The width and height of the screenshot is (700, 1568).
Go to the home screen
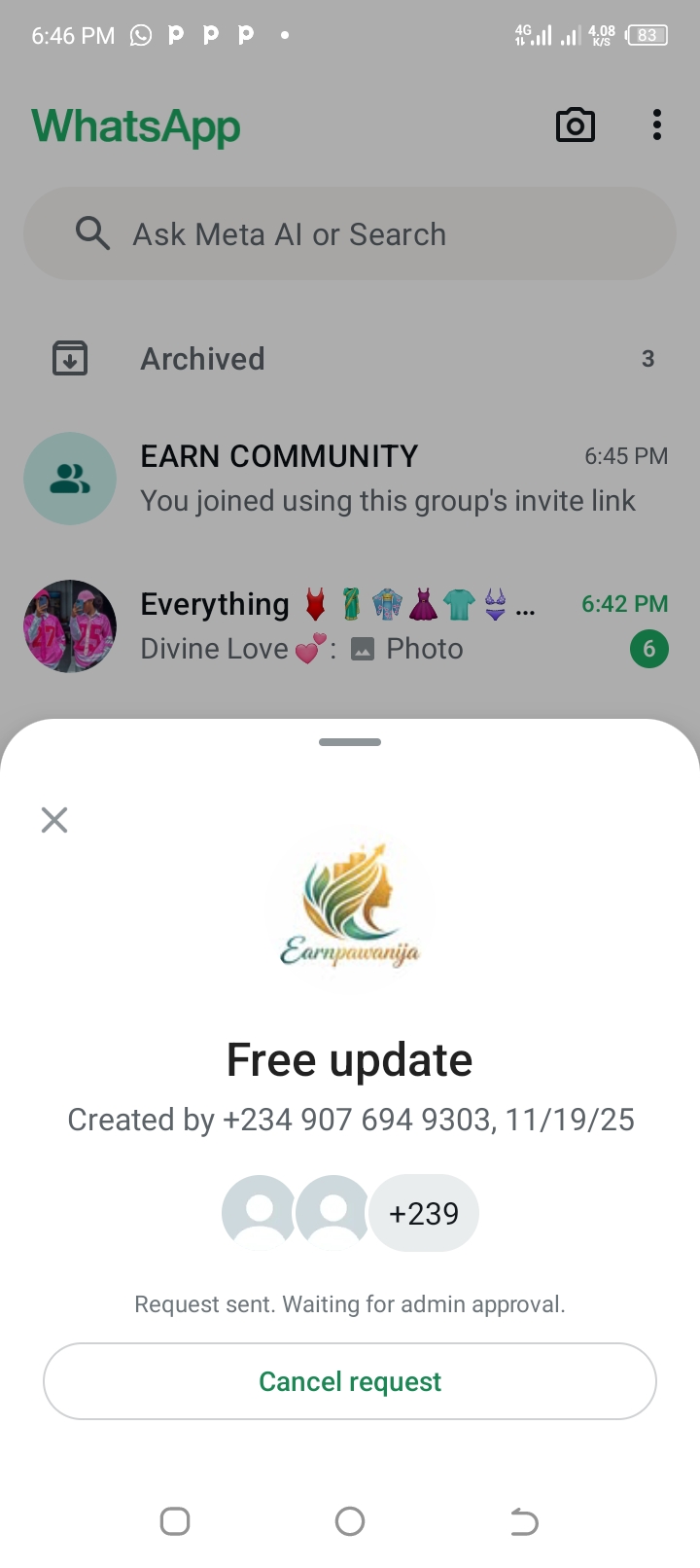[350, 1521]
